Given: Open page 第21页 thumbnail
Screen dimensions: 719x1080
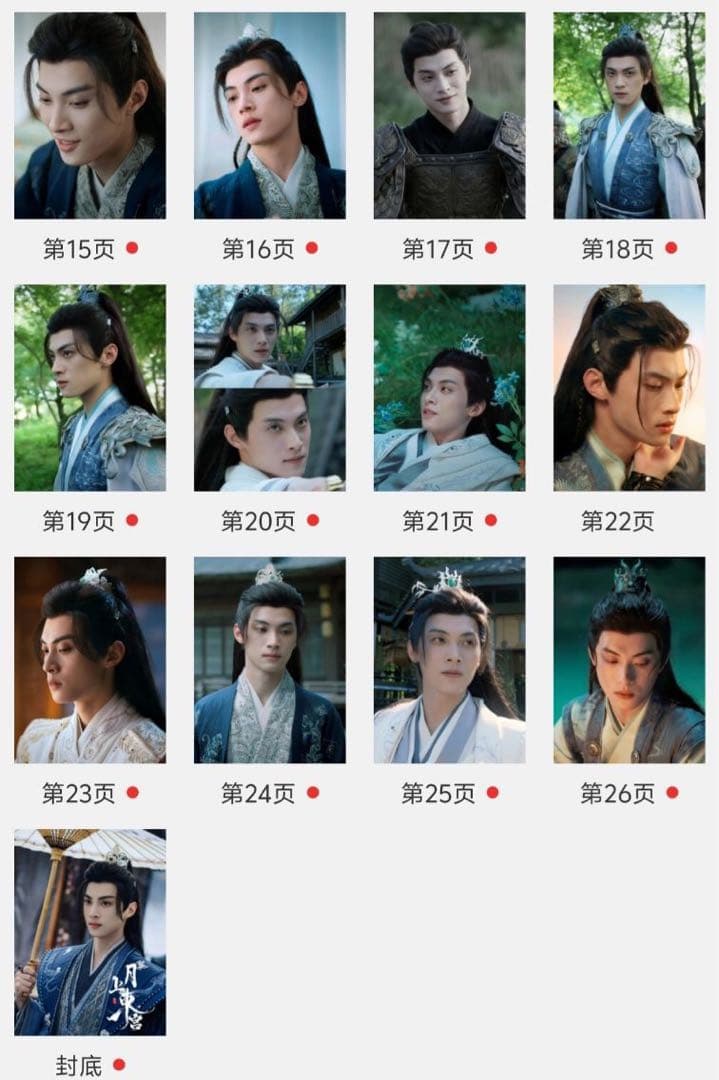Looking at the screenshot, I should point(449,388).
